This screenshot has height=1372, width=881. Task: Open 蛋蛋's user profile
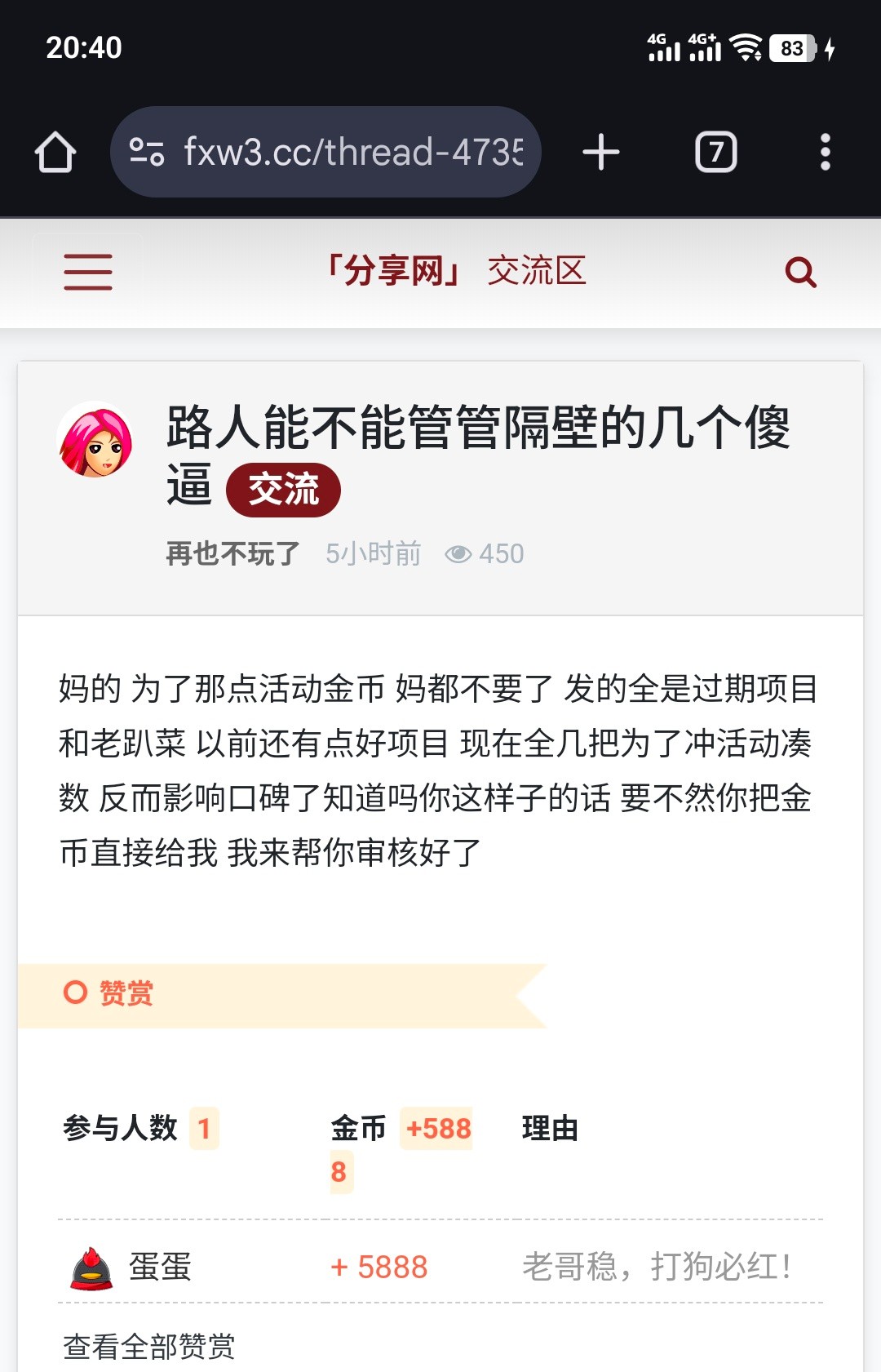point(160,1268)
